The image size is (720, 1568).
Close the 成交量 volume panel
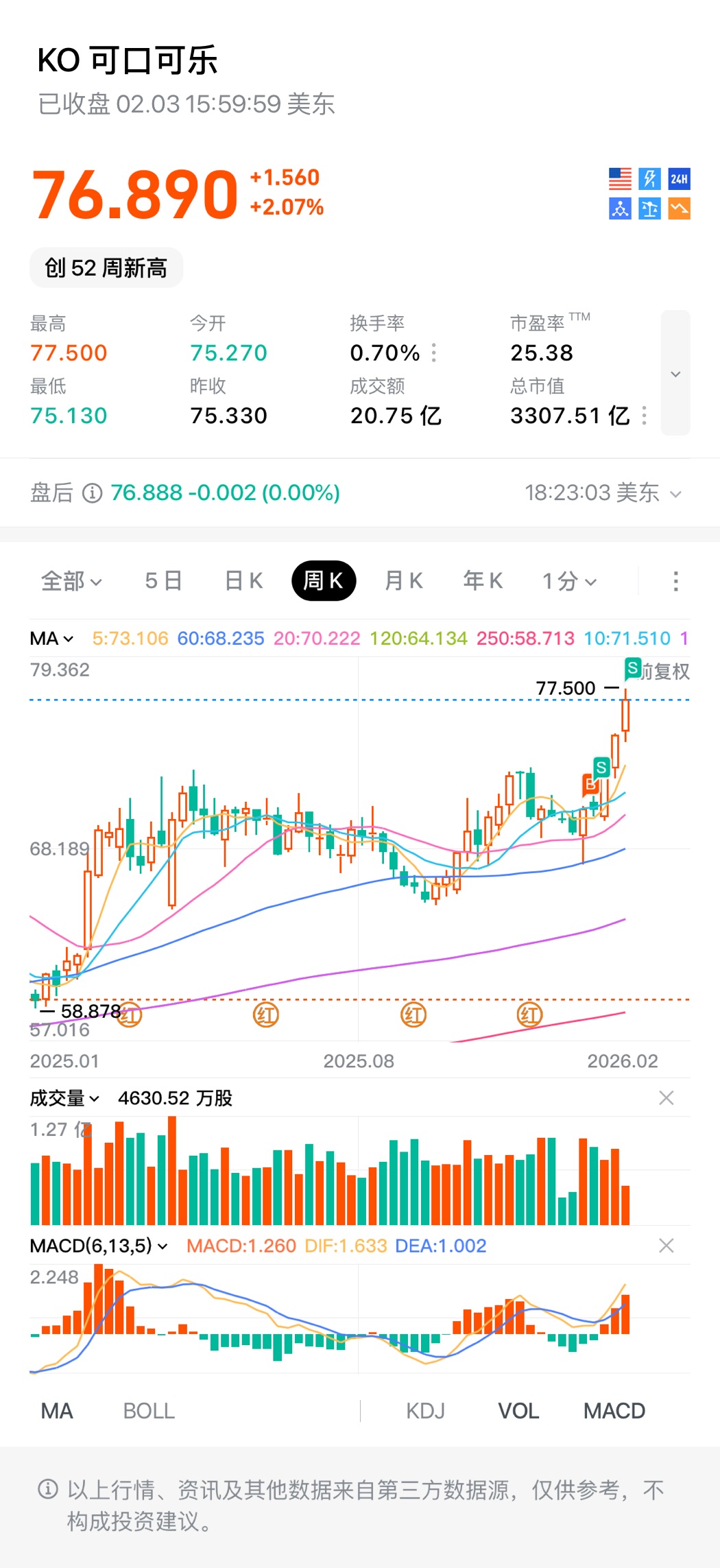pyautogui.click(x=666, y=1098)
